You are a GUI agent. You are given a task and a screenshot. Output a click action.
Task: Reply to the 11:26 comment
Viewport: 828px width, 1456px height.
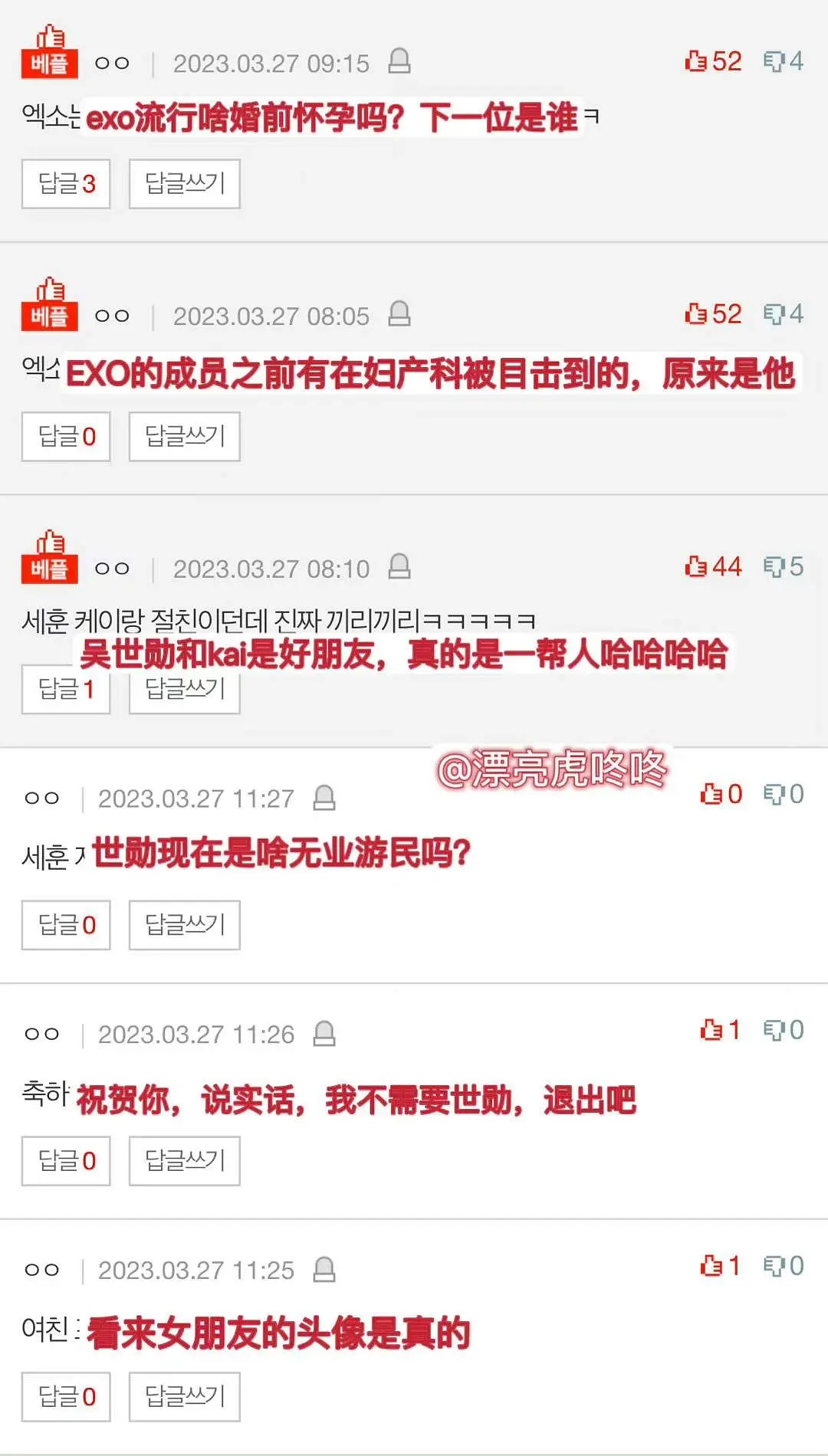coord(184,1161)
